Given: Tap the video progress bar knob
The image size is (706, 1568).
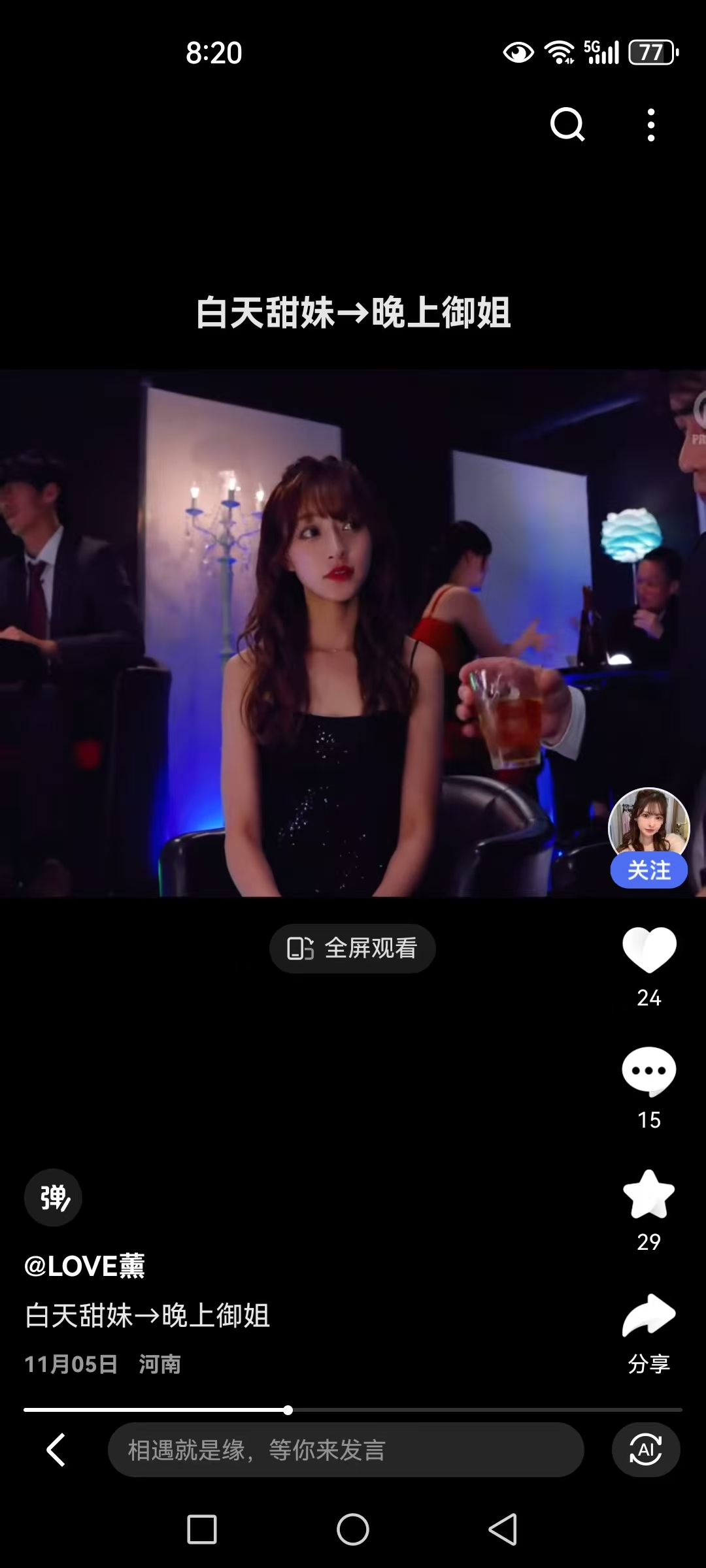Looking at the screenshot, I should pos(288,1410).
